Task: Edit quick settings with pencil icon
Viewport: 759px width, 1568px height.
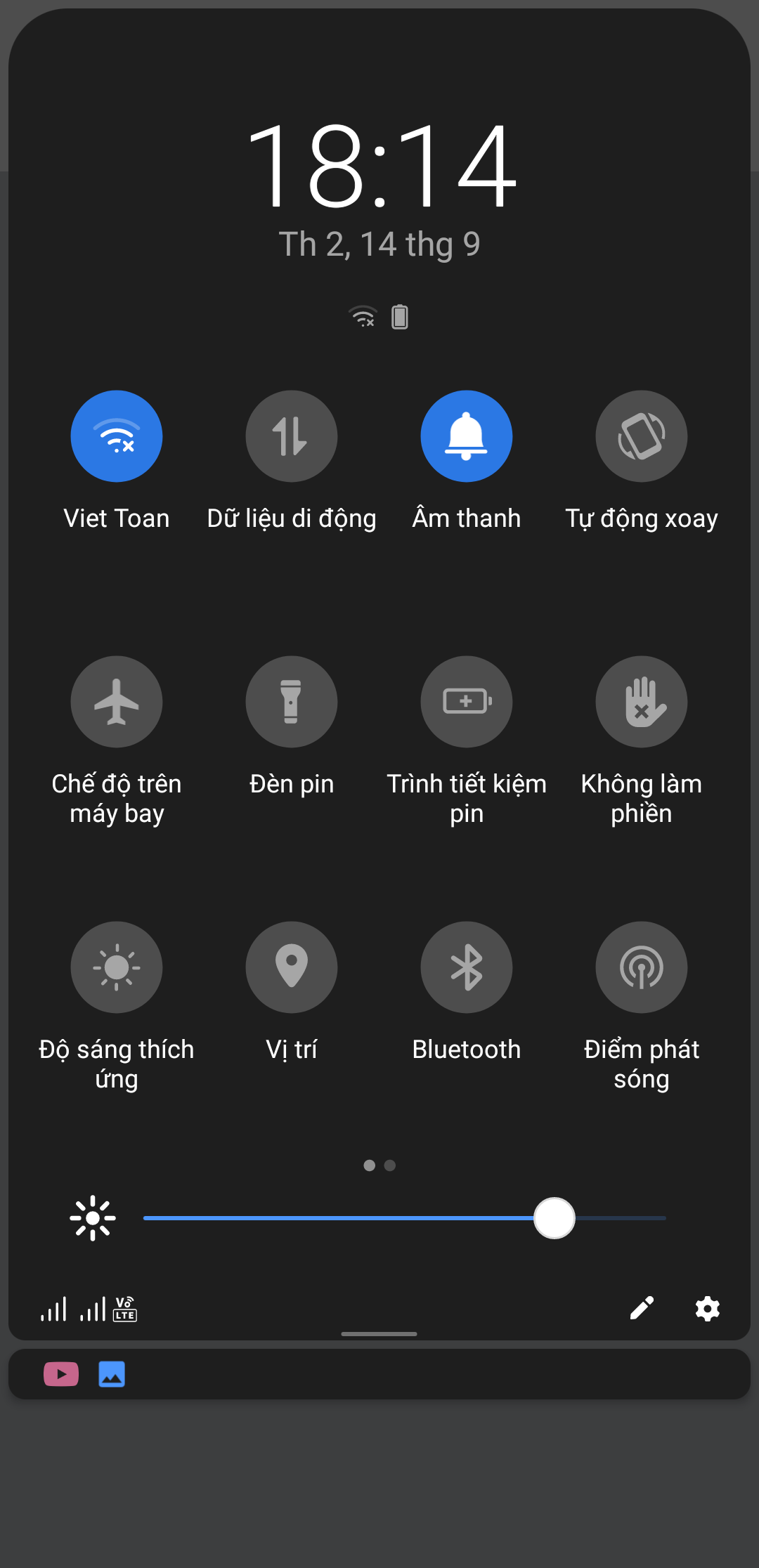Action: 642,1308
